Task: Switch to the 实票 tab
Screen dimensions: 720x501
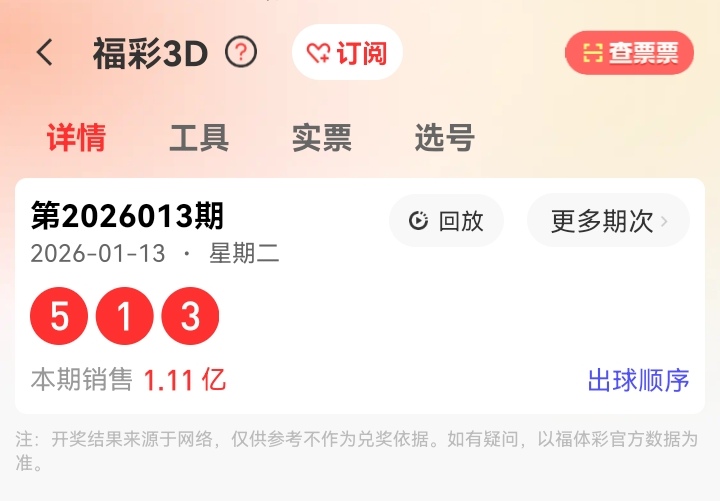Action: [322, 138]
